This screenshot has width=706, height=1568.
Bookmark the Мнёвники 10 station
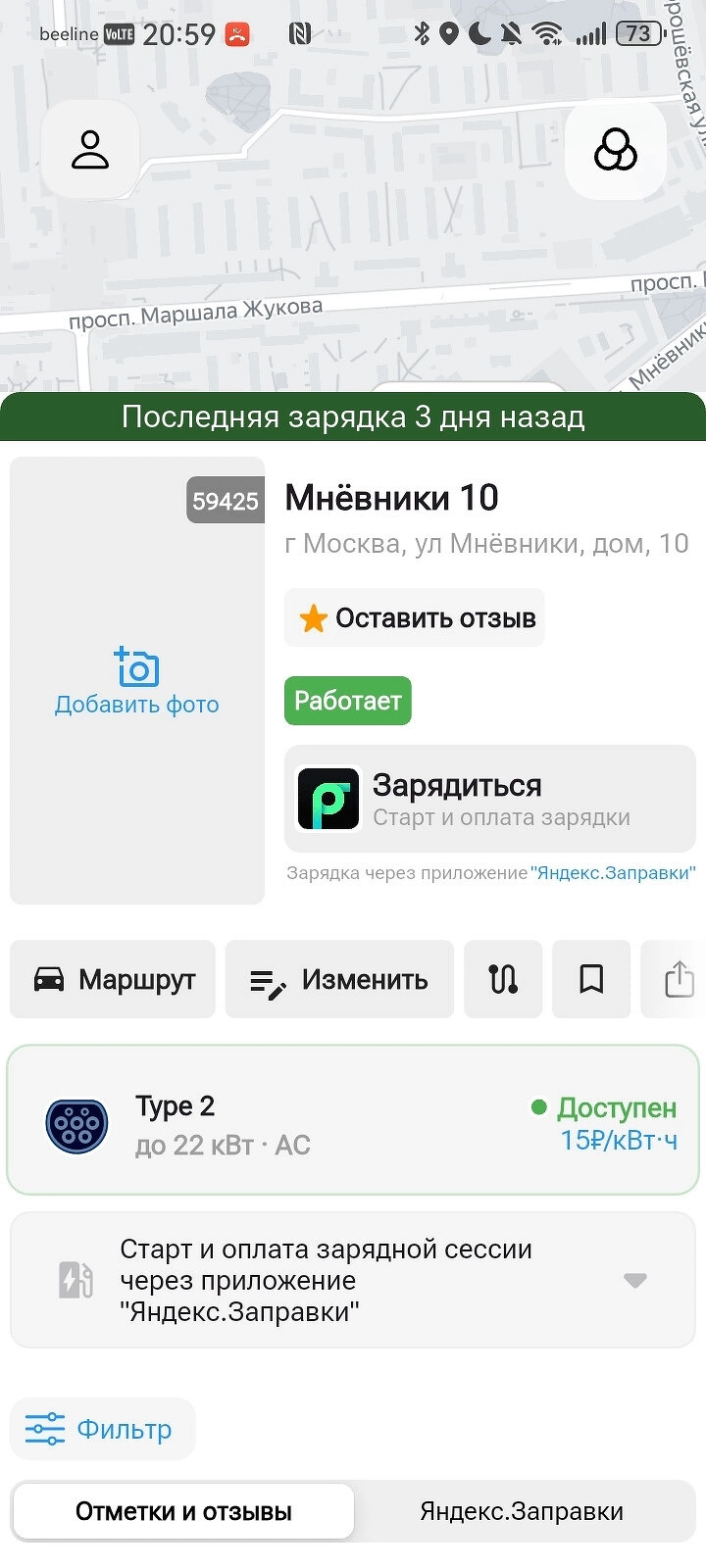[591, 979]
